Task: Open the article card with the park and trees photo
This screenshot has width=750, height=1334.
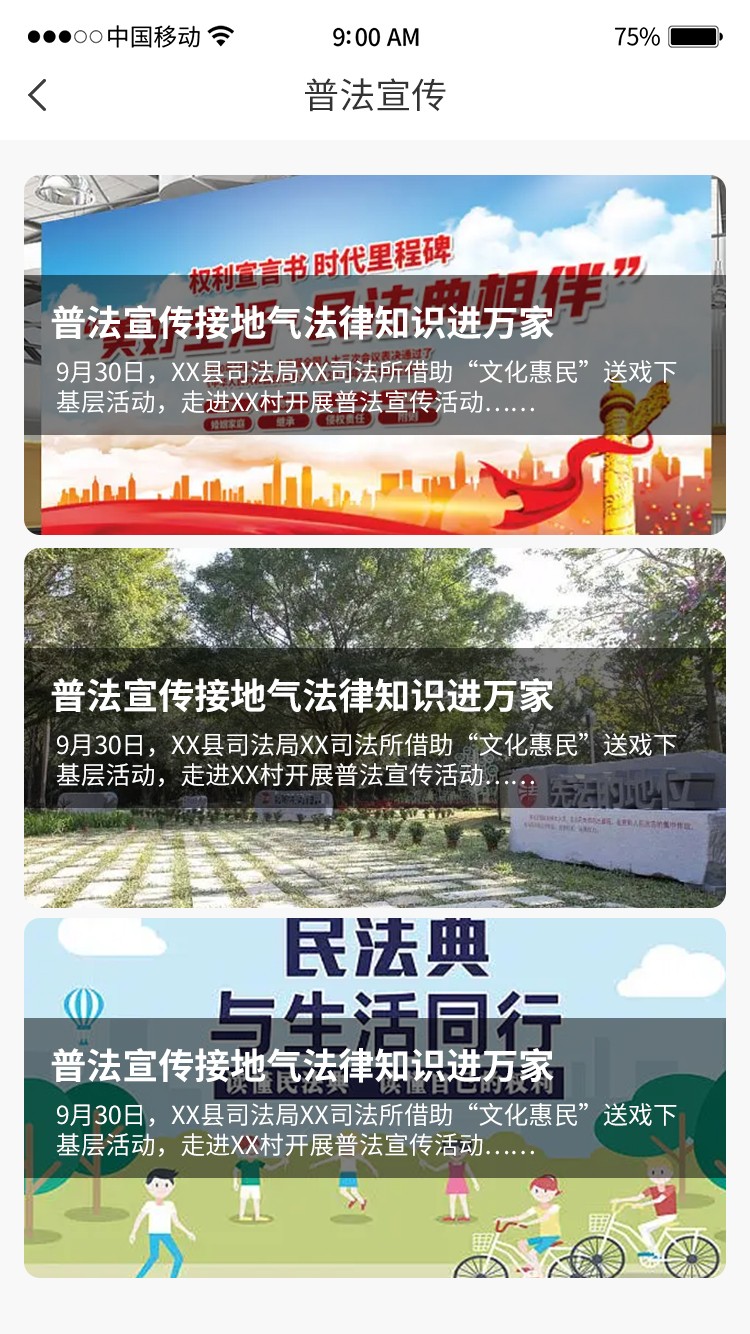Action: click(x=375, y=727)
